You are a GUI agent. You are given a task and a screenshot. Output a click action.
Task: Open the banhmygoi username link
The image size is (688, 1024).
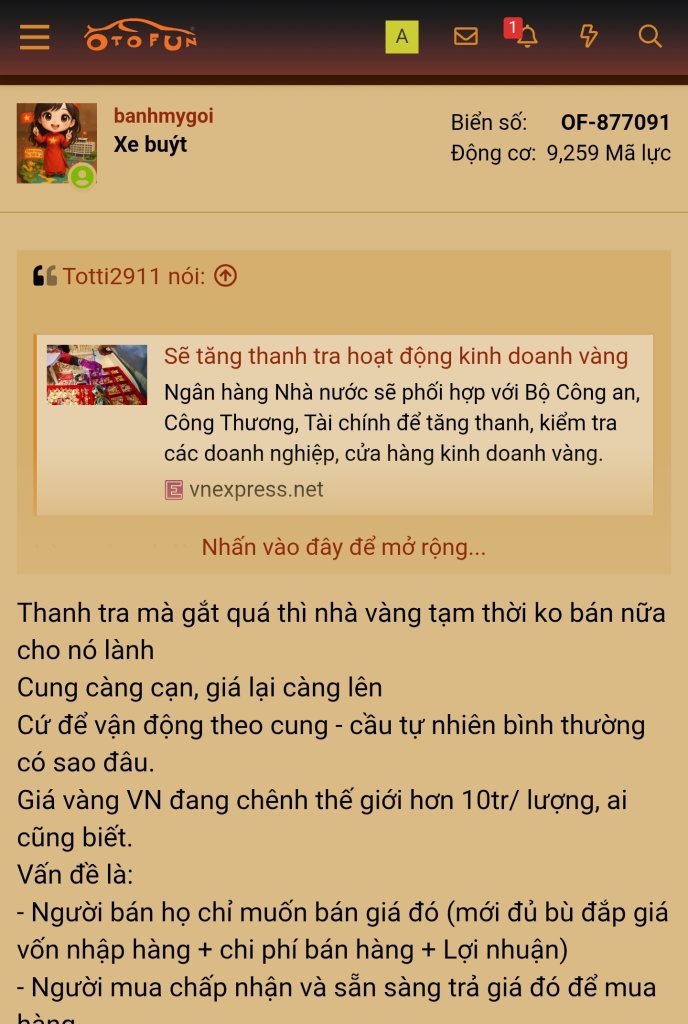[x=163, y=116]
